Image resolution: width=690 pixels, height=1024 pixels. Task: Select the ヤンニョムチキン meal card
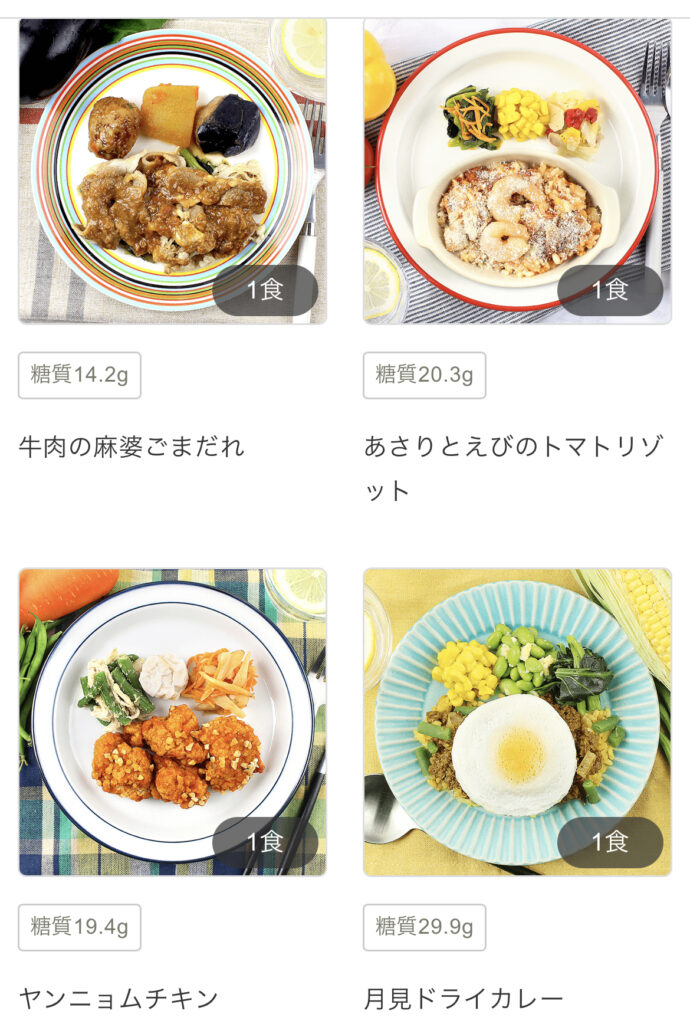pos(172,722)
